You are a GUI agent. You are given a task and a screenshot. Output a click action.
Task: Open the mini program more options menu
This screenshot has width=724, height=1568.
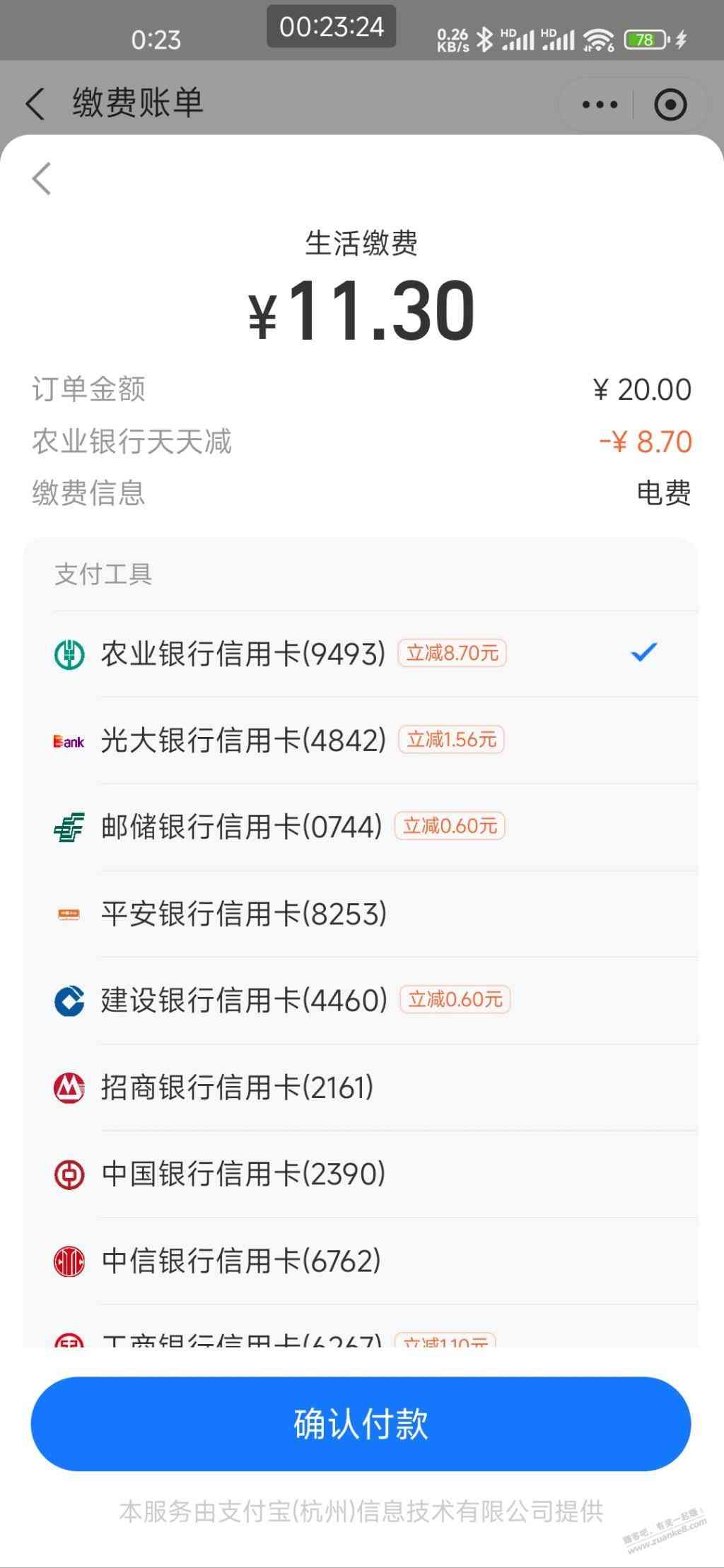[x=599, y=105]
